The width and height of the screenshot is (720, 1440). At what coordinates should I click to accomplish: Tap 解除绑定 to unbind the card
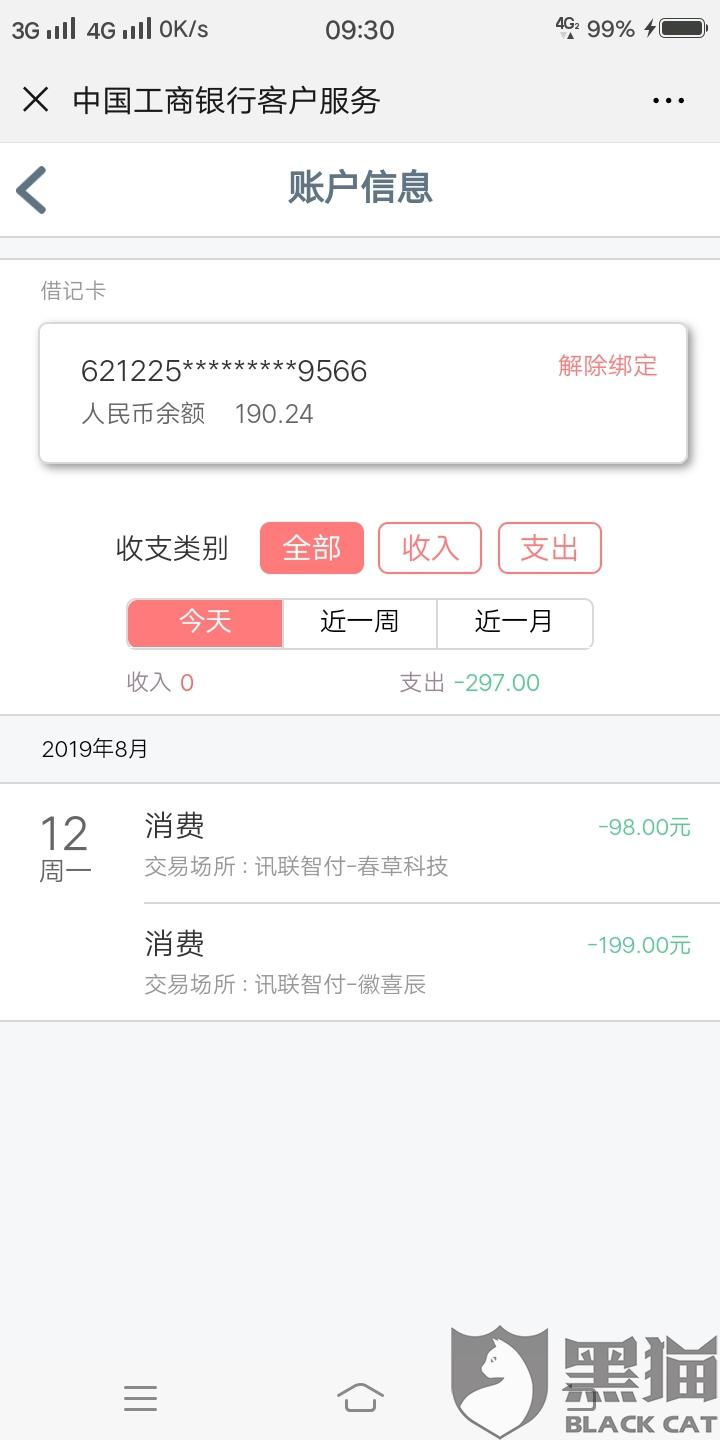click(x=607, y=366)
